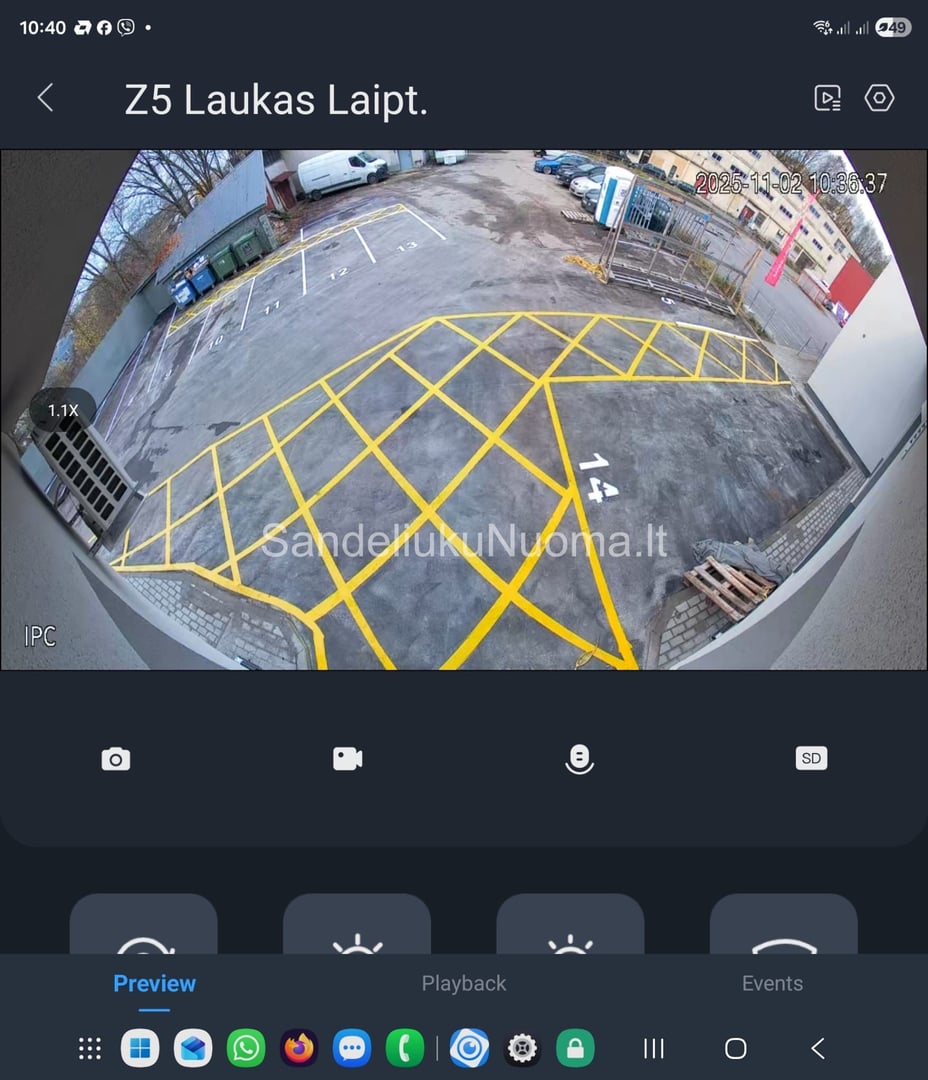The height and width of the screenshot is (1080, 928).
Task: Take a snapshot with the camera icon
Action: 116,759
